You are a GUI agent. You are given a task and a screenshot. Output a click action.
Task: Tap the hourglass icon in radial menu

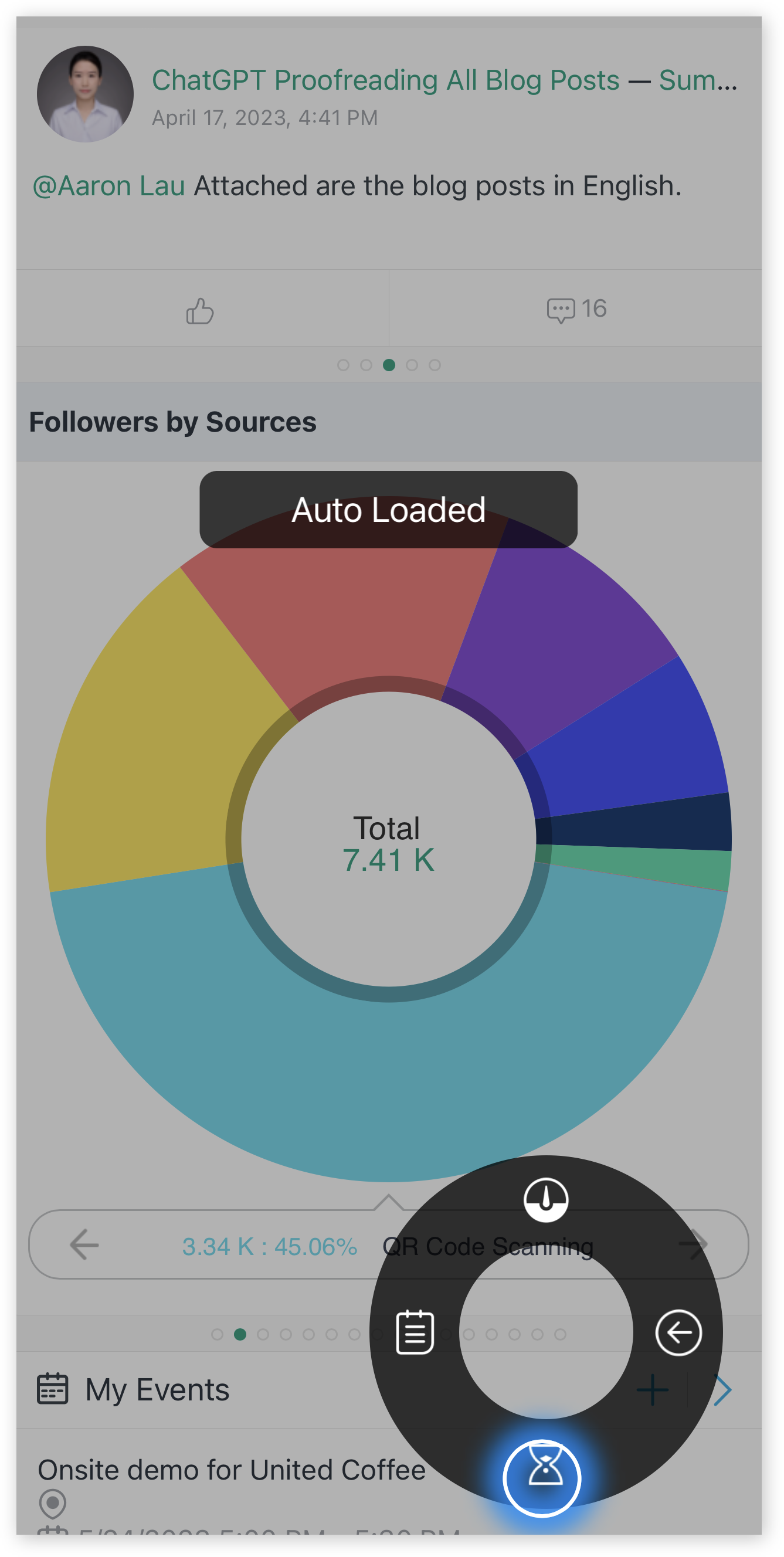click(x=542, y=1478)
